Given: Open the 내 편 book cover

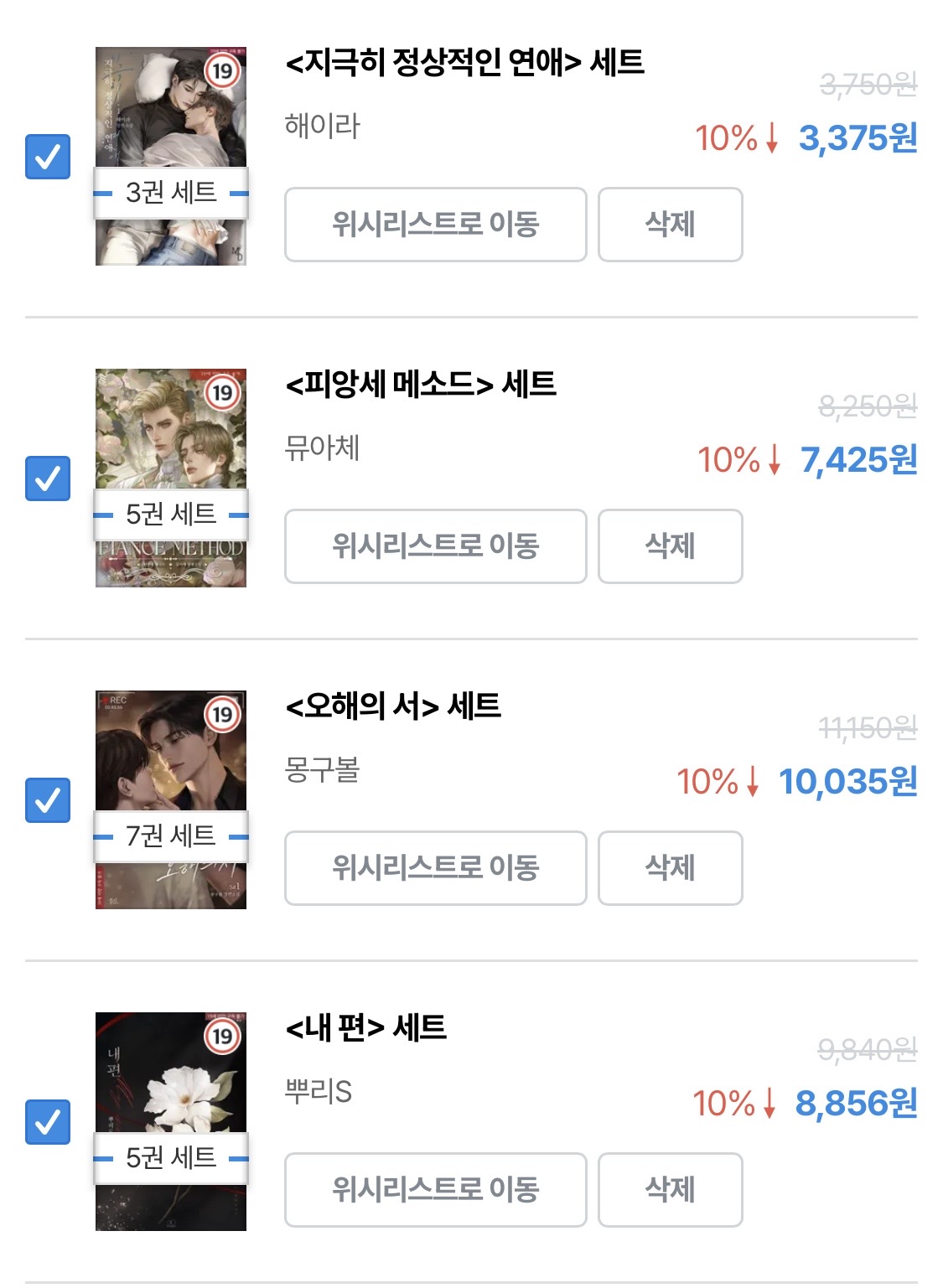Looking at the screenshot, I should [x=171, y=1074].
